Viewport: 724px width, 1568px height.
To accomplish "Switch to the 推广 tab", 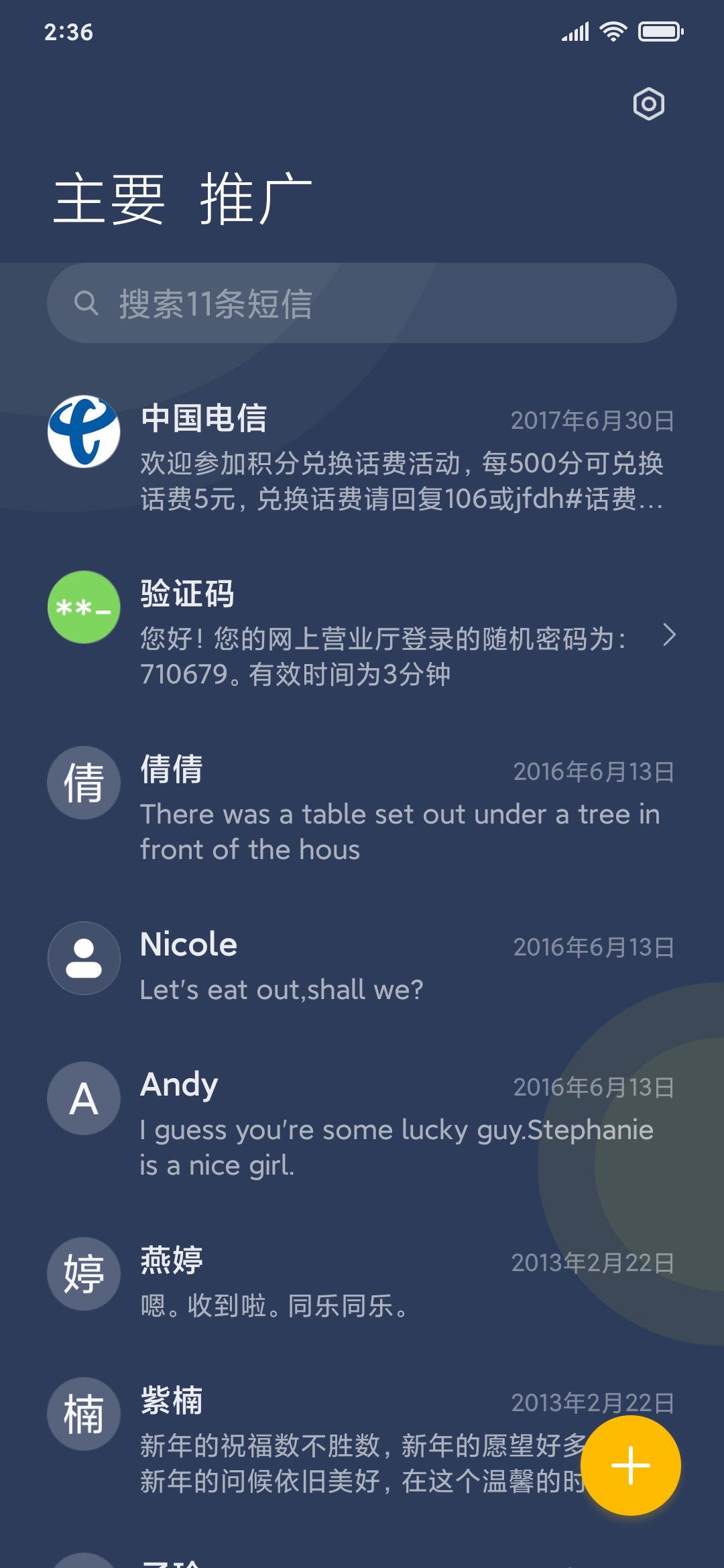I will (256, 198).
